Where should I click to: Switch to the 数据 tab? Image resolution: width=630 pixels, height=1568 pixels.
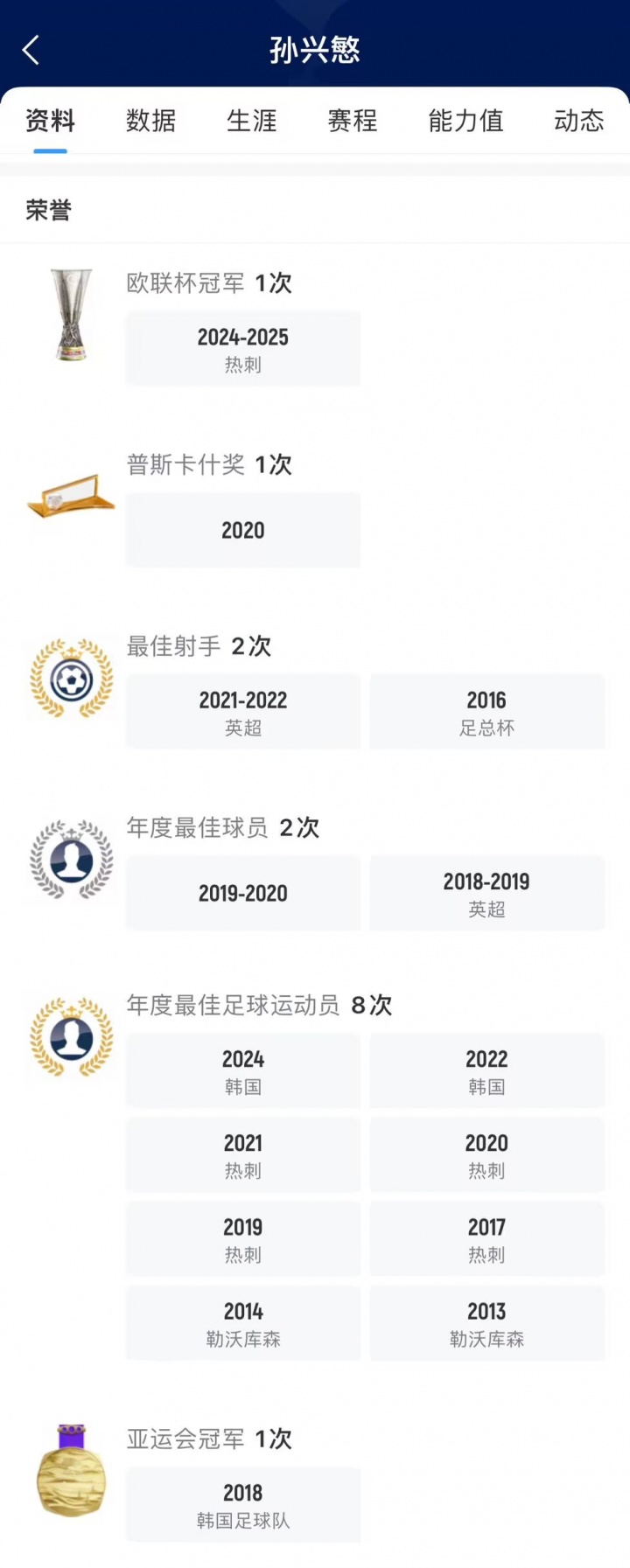click(150, 121)
